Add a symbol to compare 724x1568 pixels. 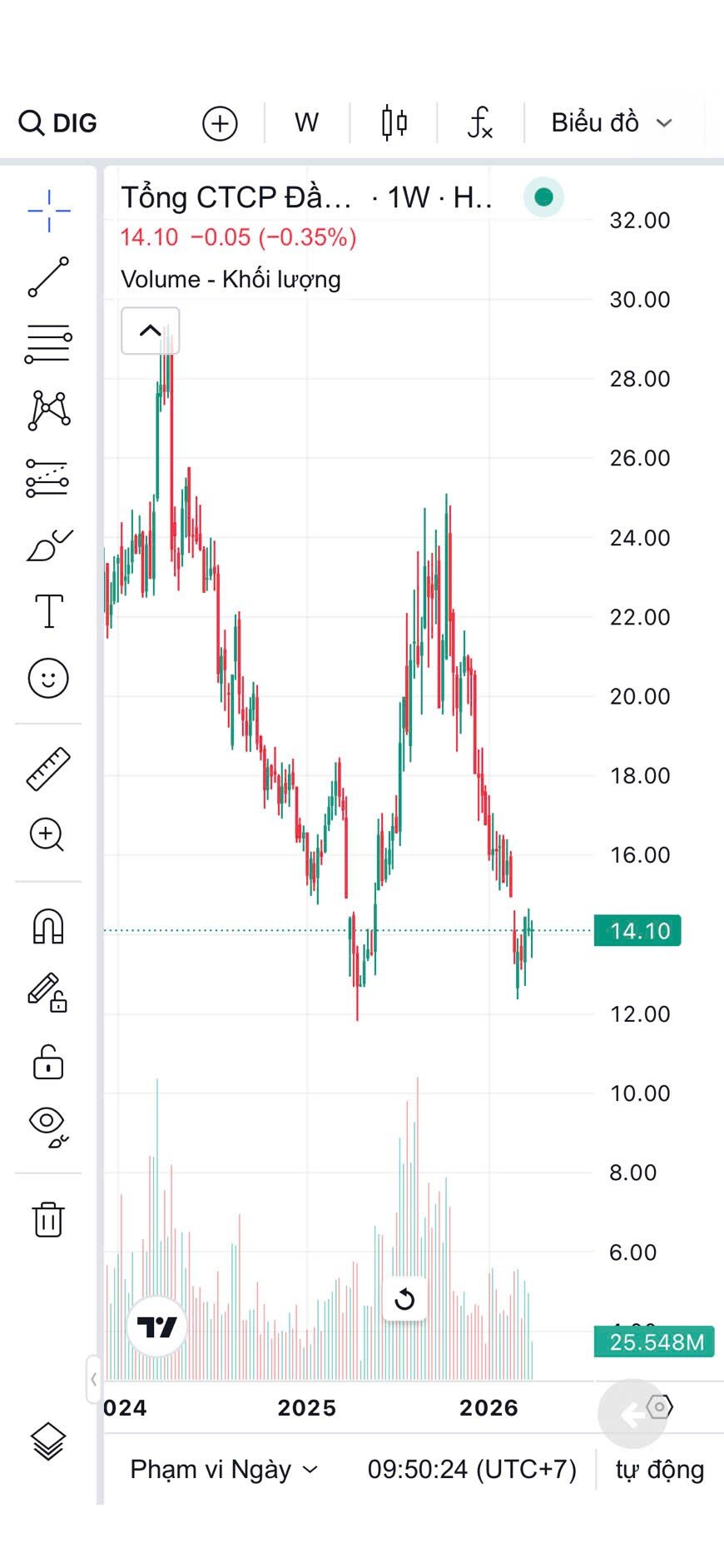(x=220, y=123)
